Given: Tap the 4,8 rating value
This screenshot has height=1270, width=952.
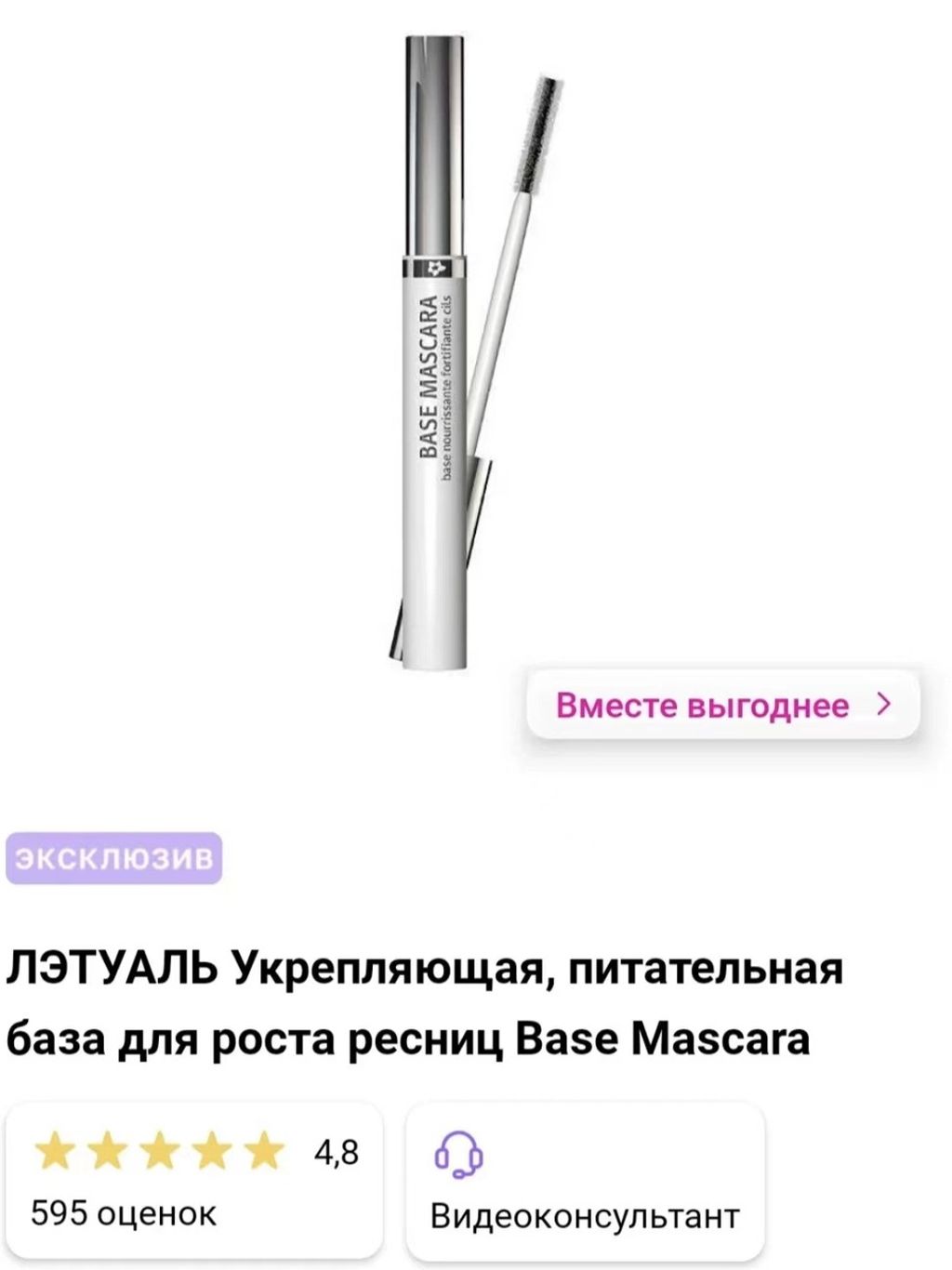Looking at the screenshot, I should [x=338, y=1152].
